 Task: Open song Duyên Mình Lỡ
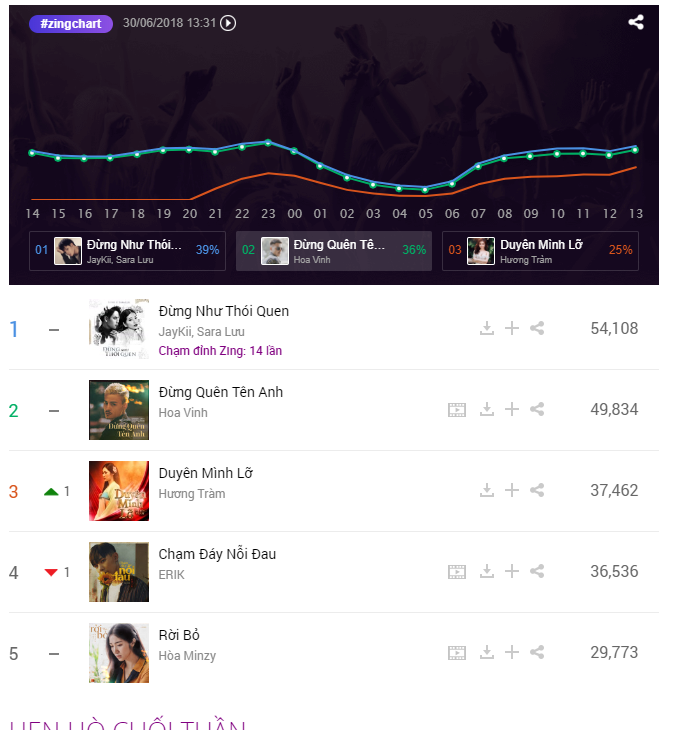pyautogui.click(x=205, y=473)
